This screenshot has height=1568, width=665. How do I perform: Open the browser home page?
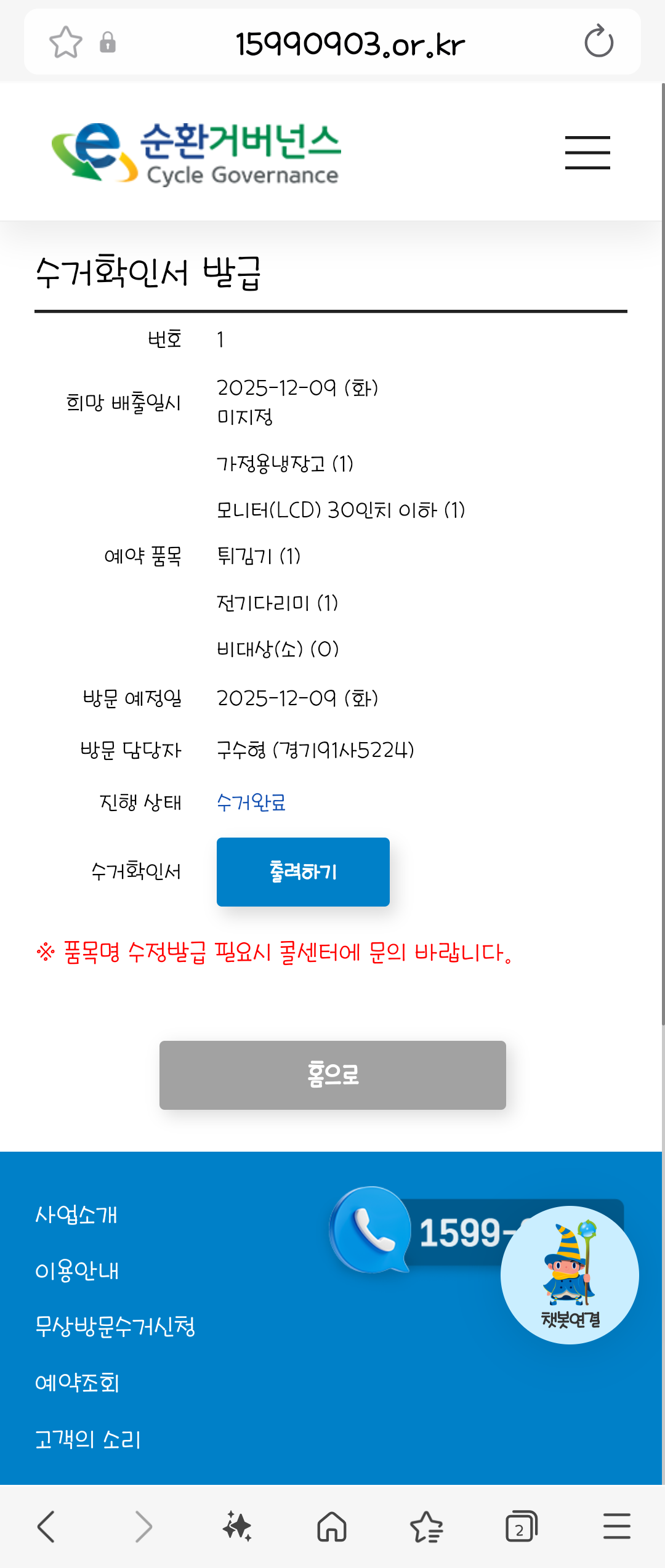point(332,1527)
